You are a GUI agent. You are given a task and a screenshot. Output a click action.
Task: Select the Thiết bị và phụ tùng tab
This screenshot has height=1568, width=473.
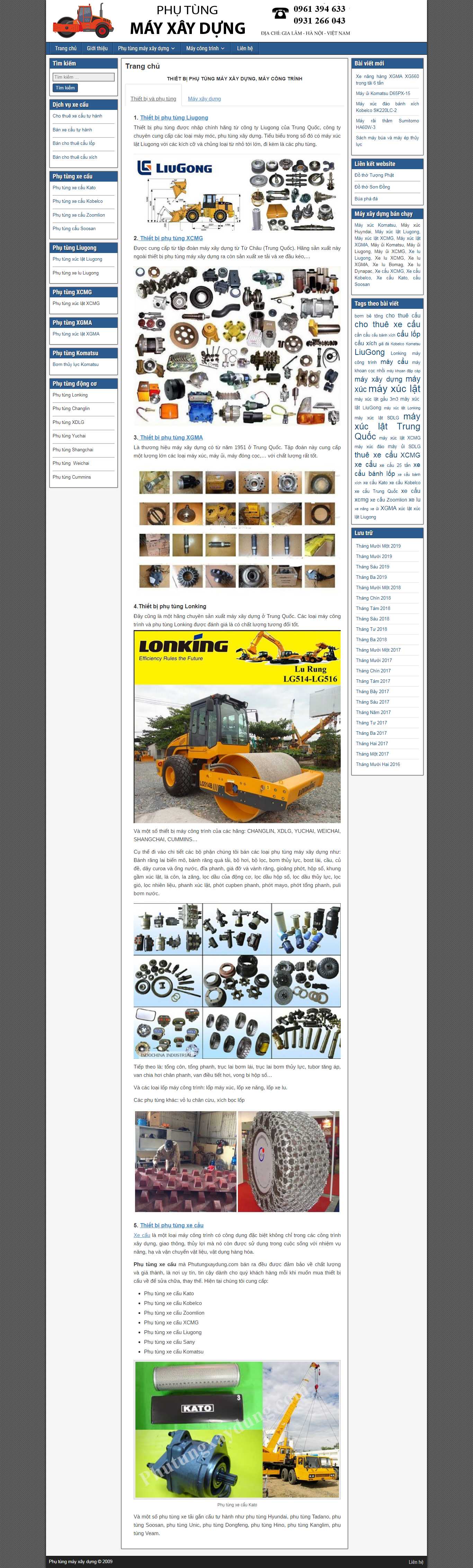[x=153, y=99]
